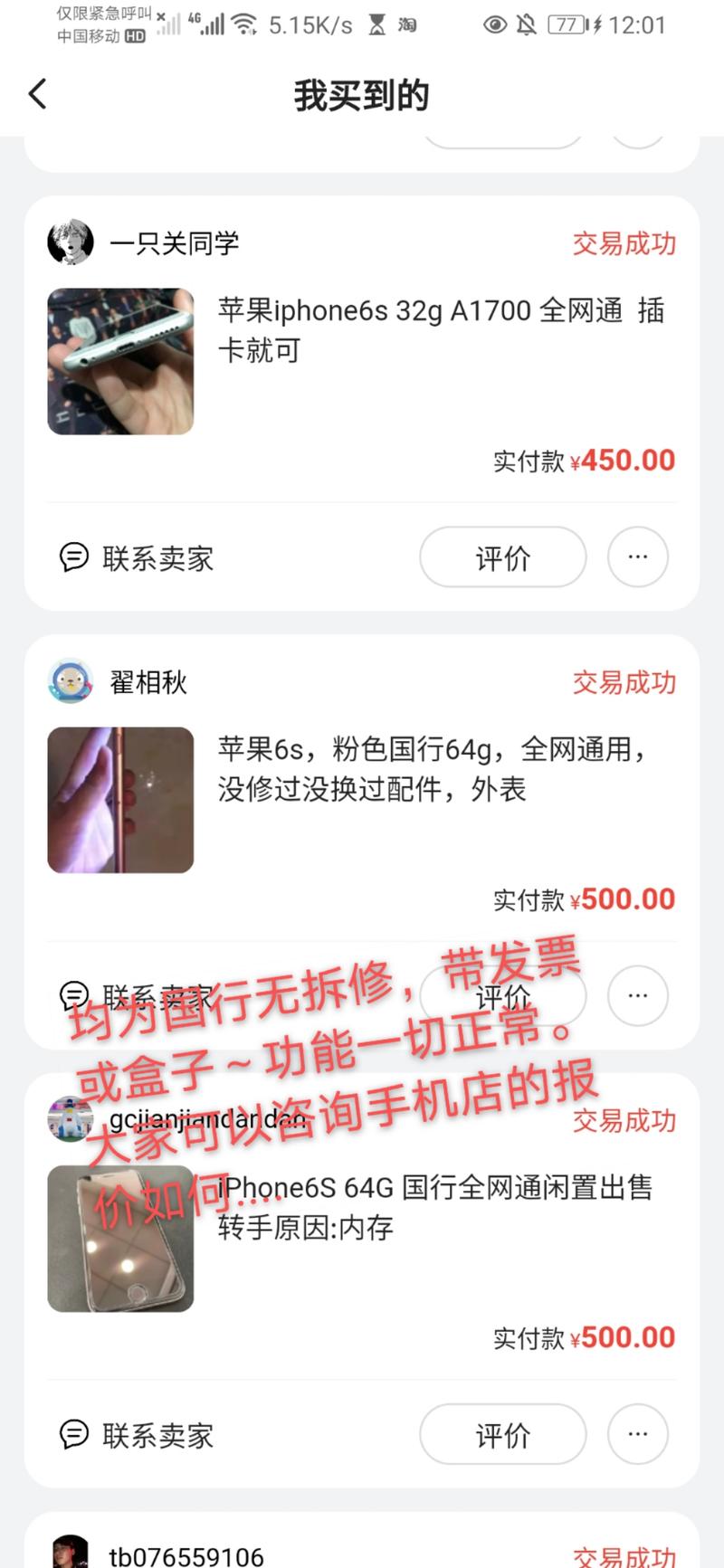Tap the pink 苹果6s product image
Viewport: 724px width, 1568px height.
coord(120,800)
